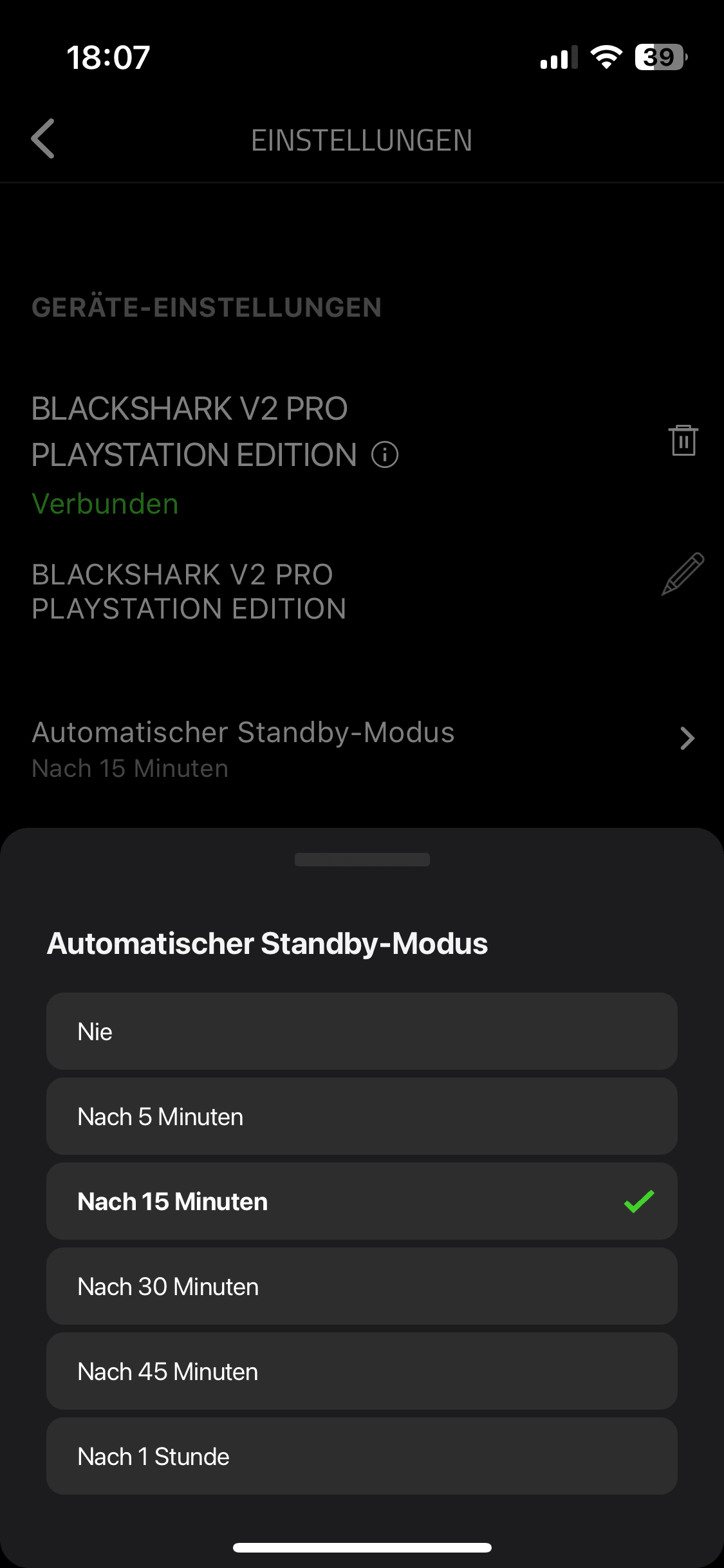Select Nach 15 Minuten option
This screenshot has width=724, height=1568.
coord(362,1201)
